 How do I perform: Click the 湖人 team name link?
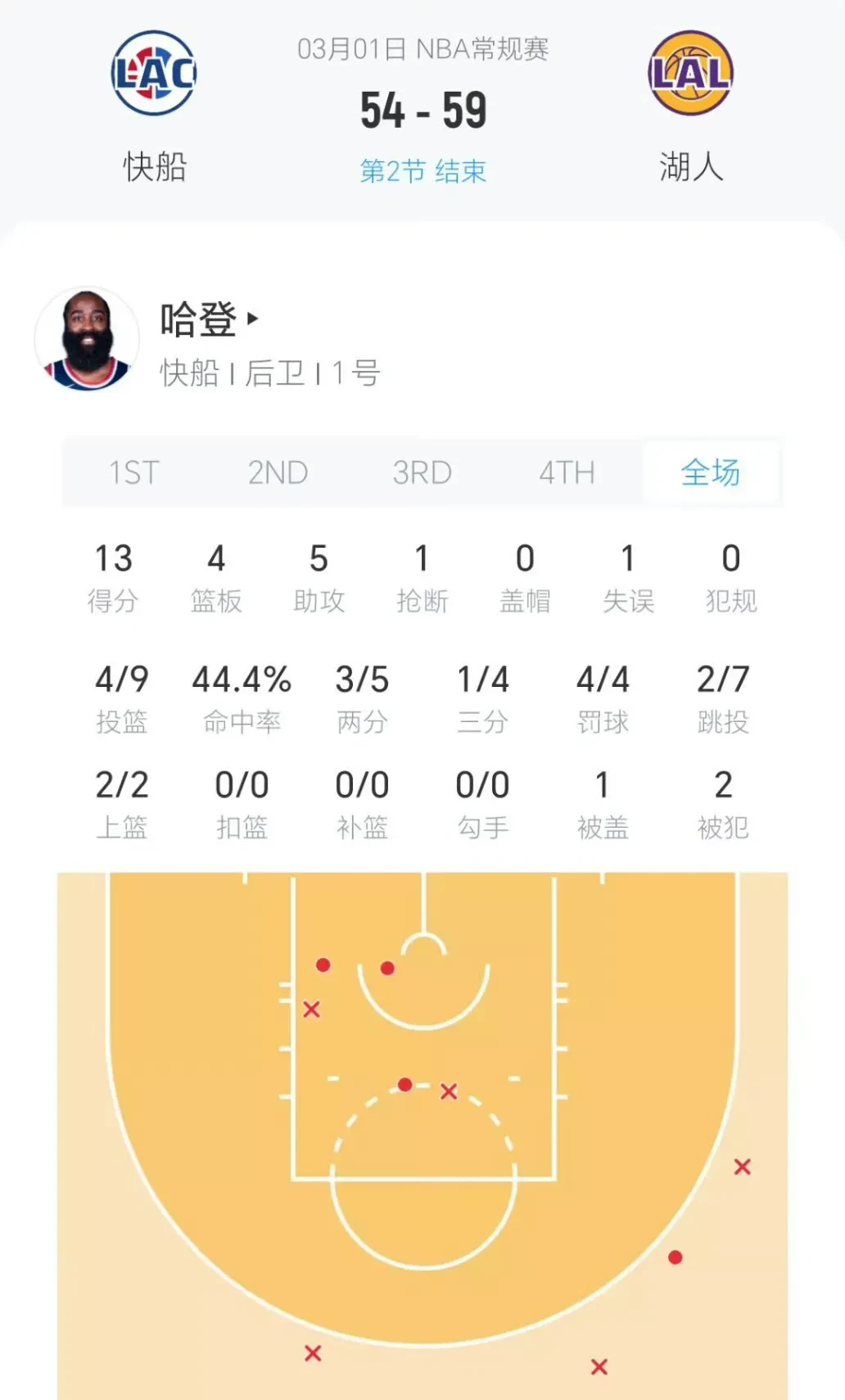click(x=692, y=164)
